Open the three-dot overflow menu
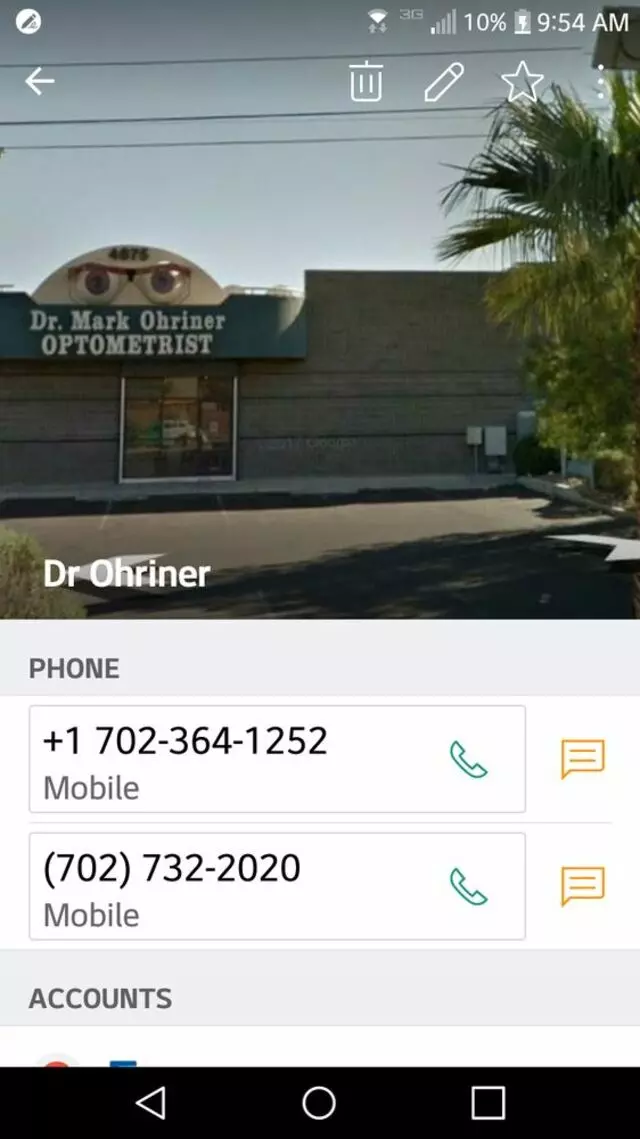Screen dimensions: 640x1139 tap(600, 82)
